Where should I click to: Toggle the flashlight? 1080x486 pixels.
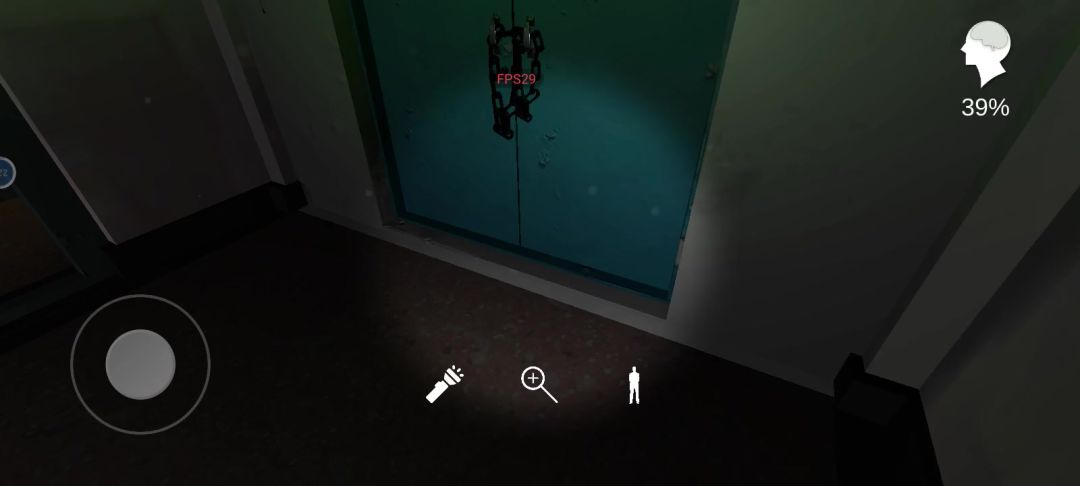tap(445, 384)
